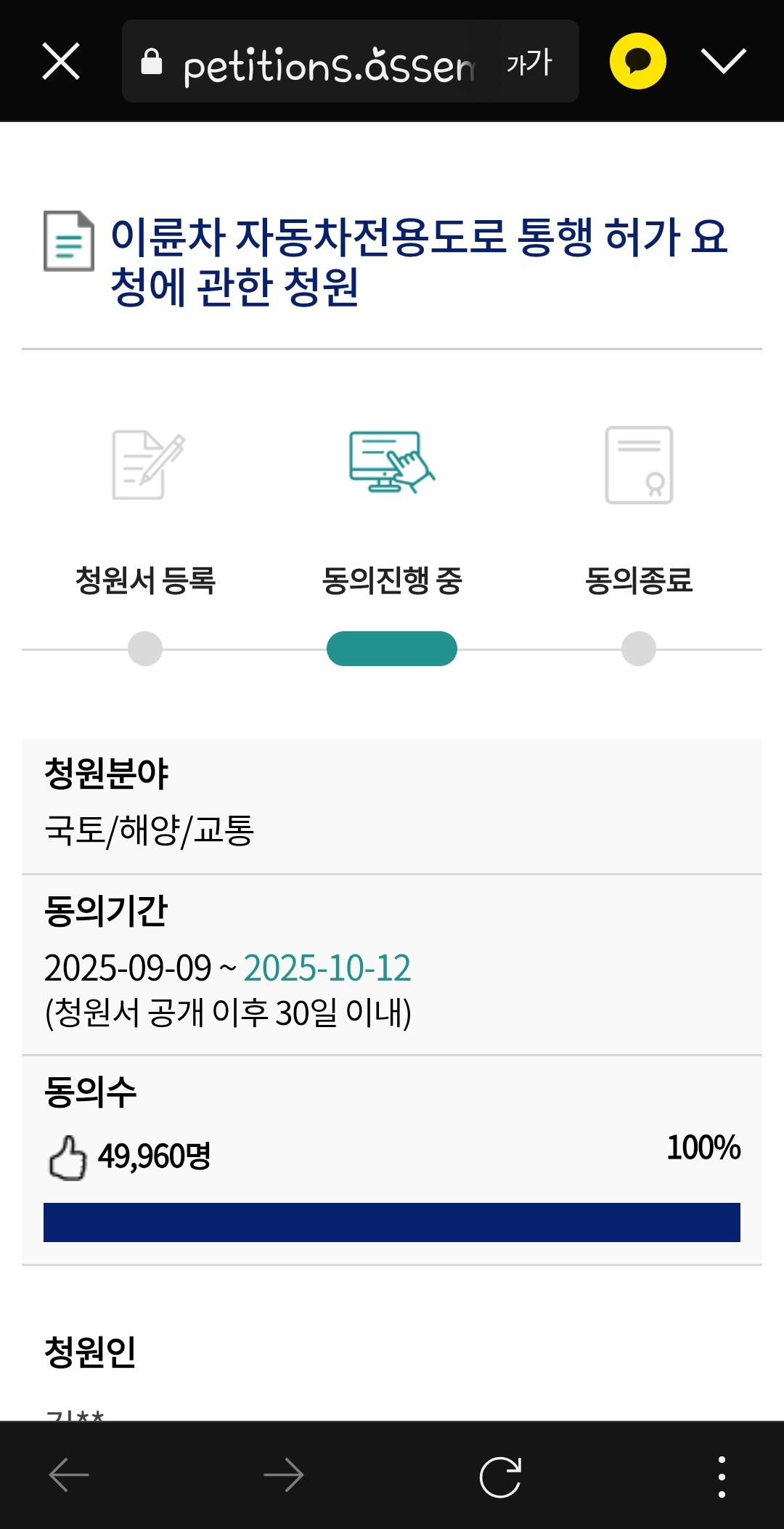Open the browser's three-dot menu
Screen dimensions: 784x1529
721,1477
